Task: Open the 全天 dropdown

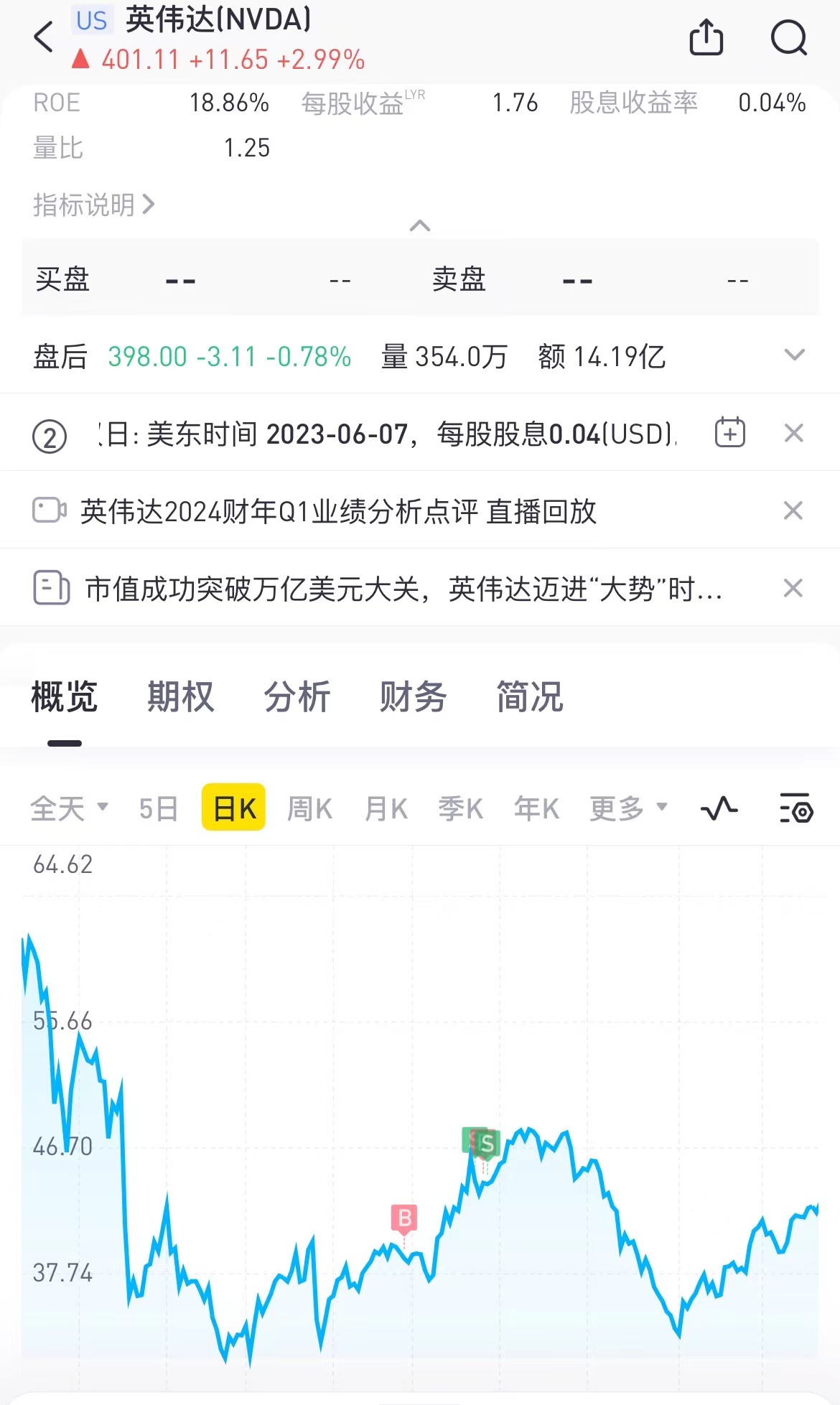Action: (69, 808)
